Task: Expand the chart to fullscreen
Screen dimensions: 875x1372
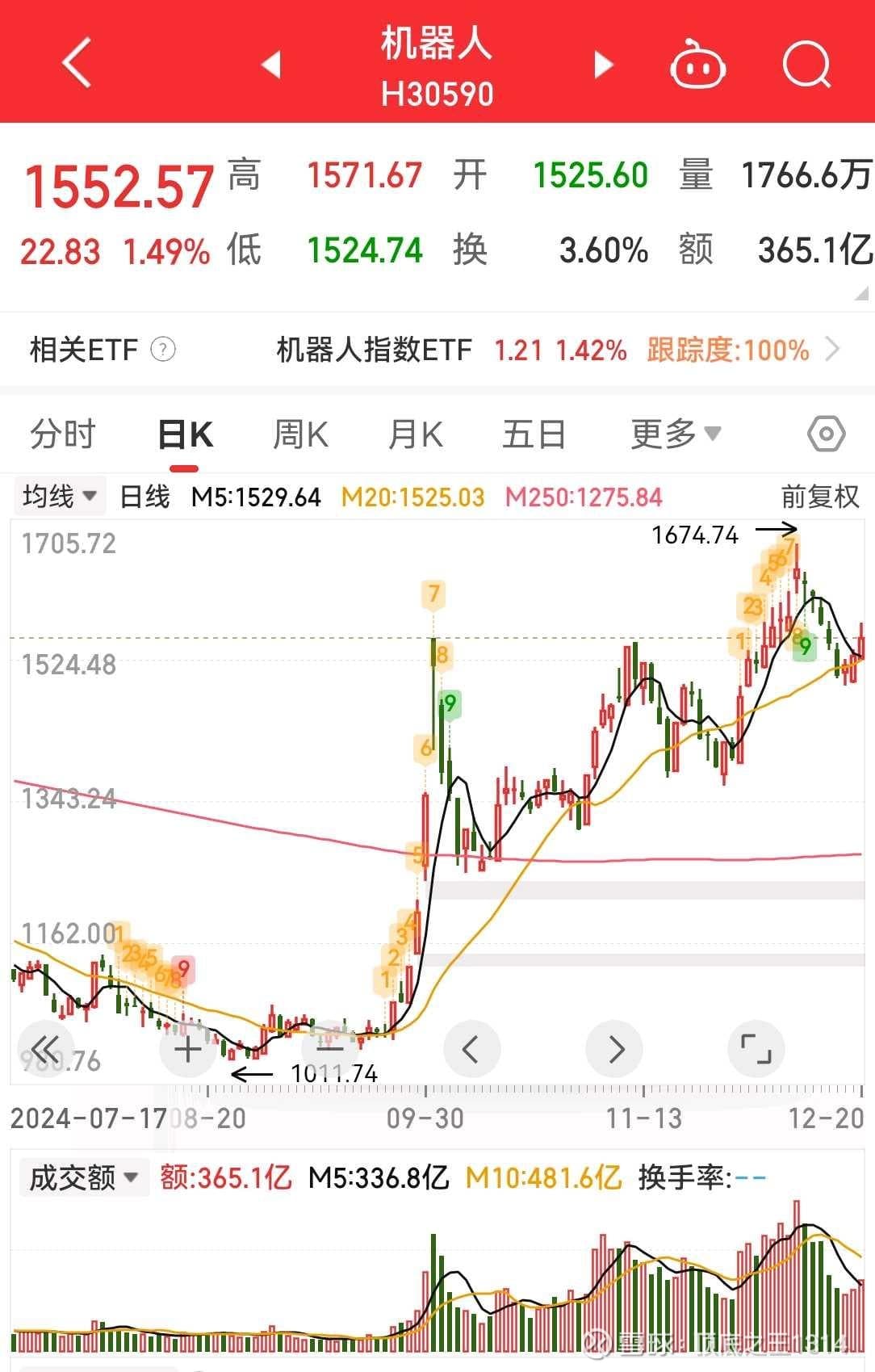Action: coord(756,1050)
